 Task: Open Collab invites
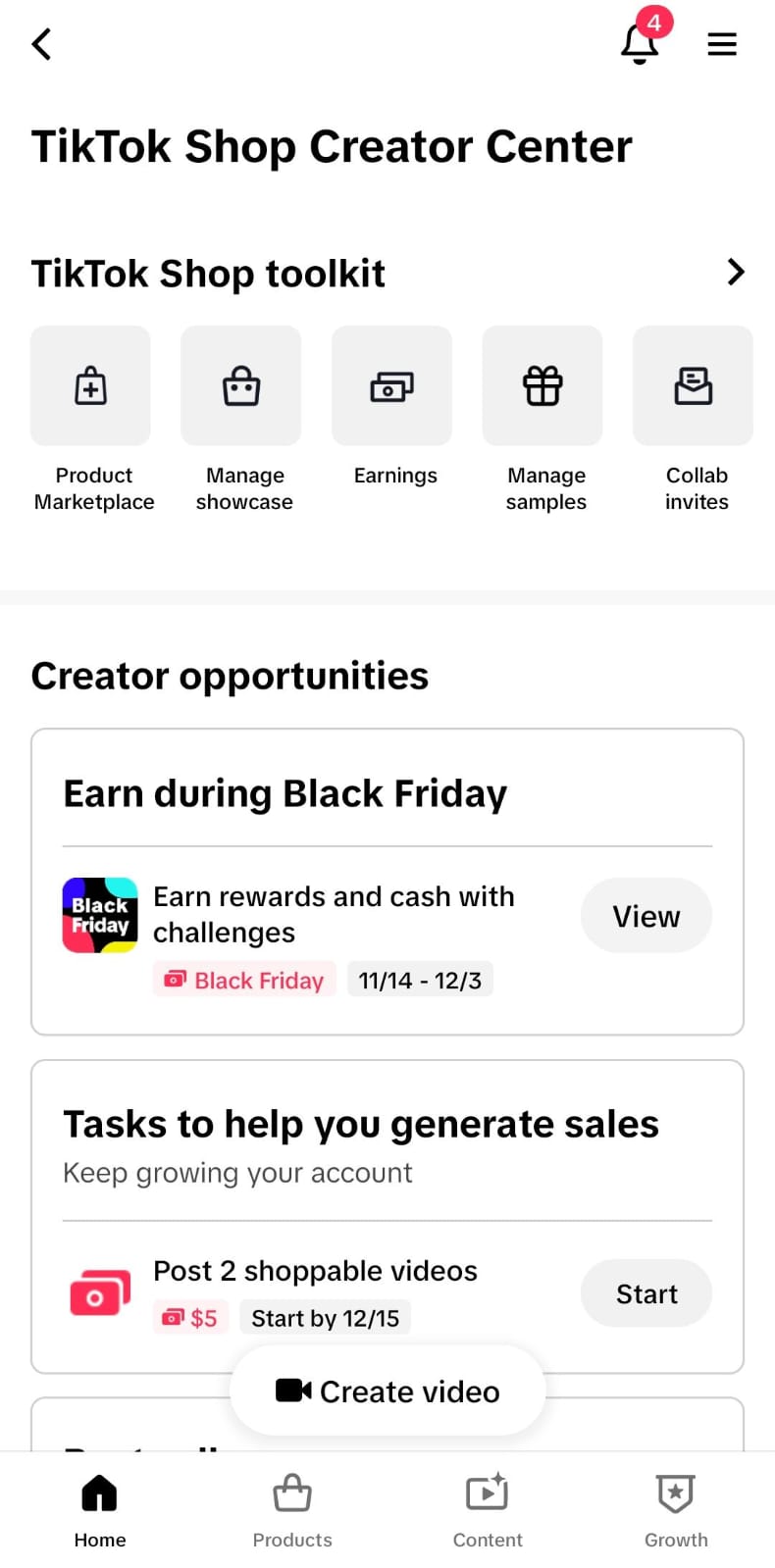(693, 386)
